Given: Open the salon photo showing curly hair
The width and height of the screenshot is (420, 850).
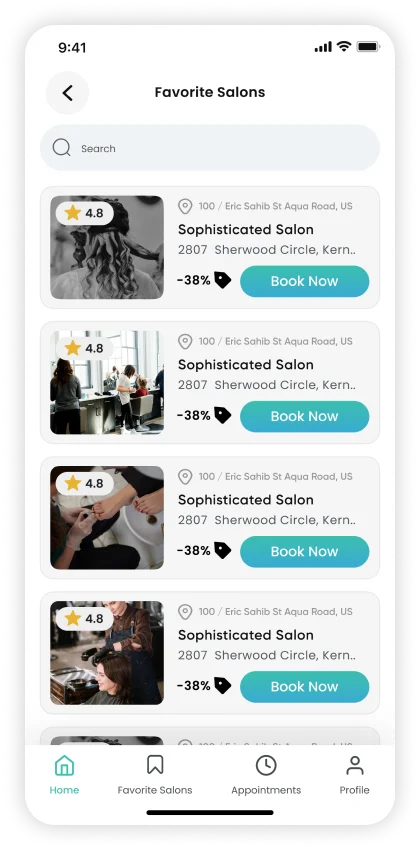Looking at the screenshot, I should click(x=107, y=247).
